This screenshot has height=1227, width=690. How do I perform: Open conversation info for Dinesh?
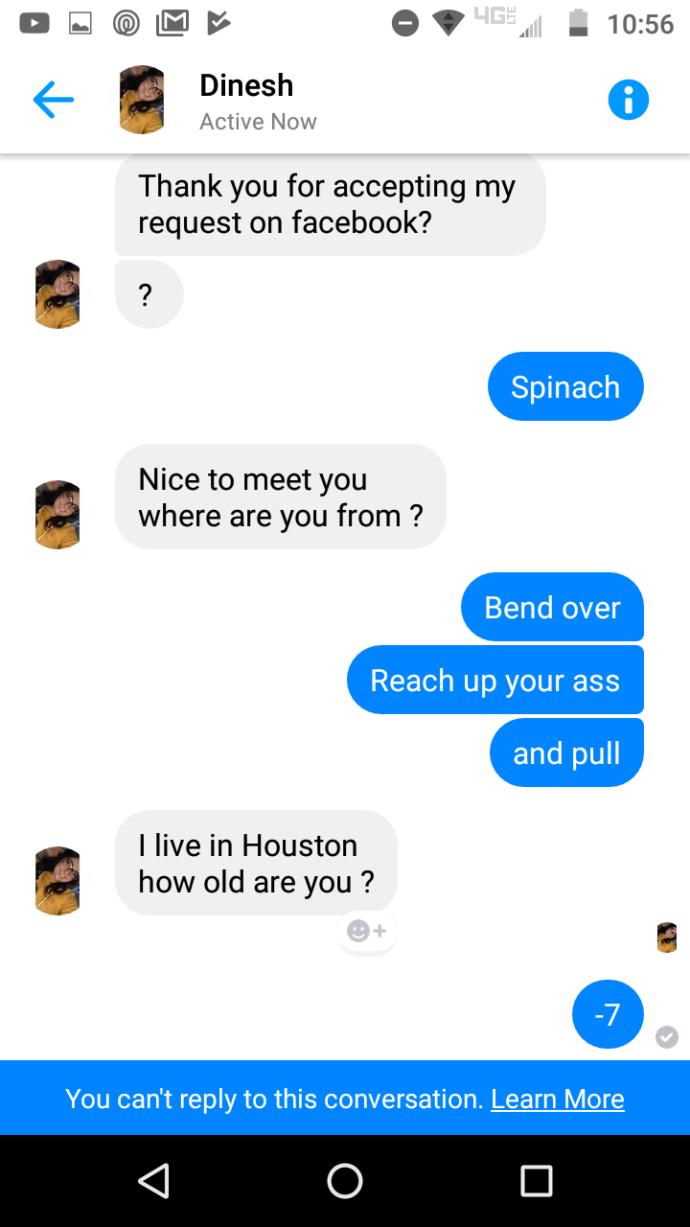(x=628, y=100)
